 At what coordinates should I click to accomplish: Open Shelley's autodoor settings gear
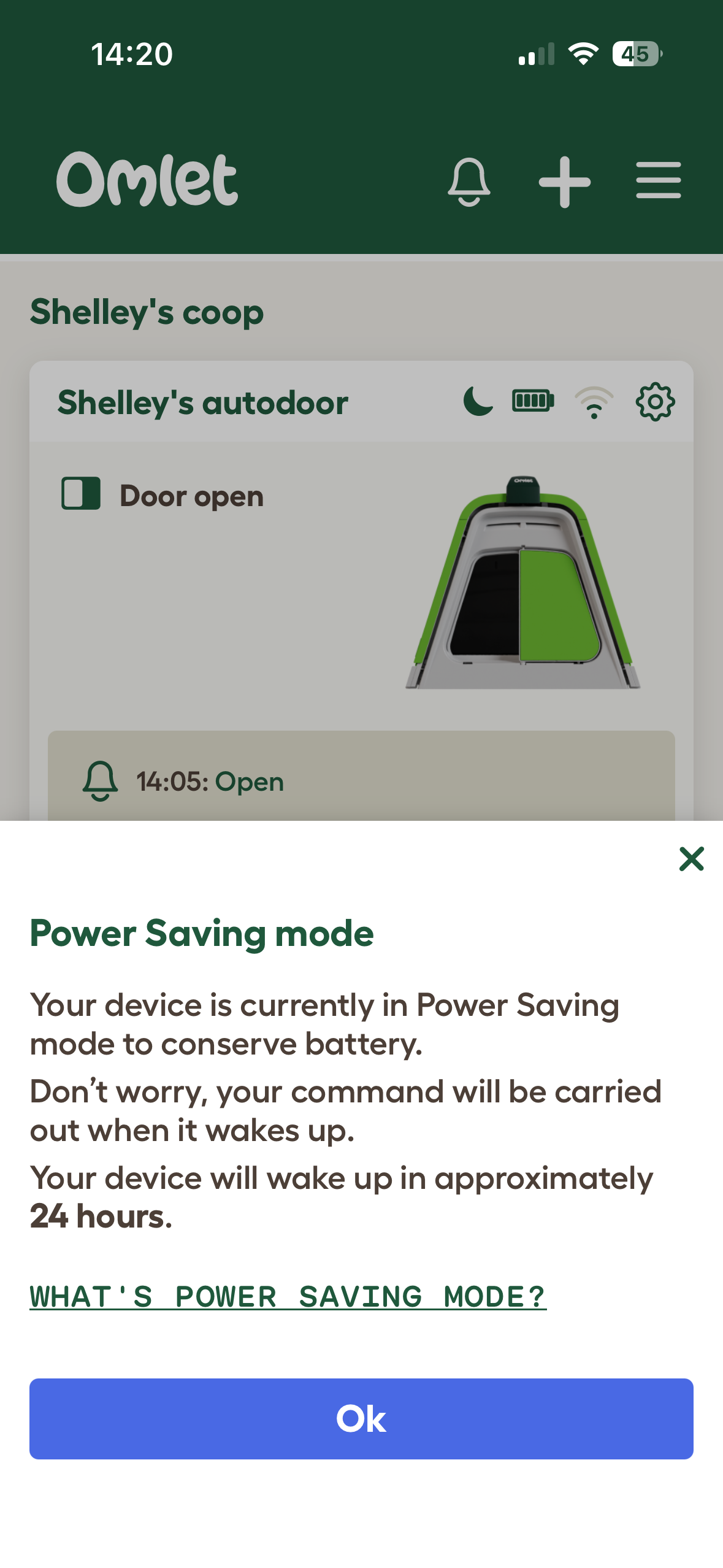(655, 402)
